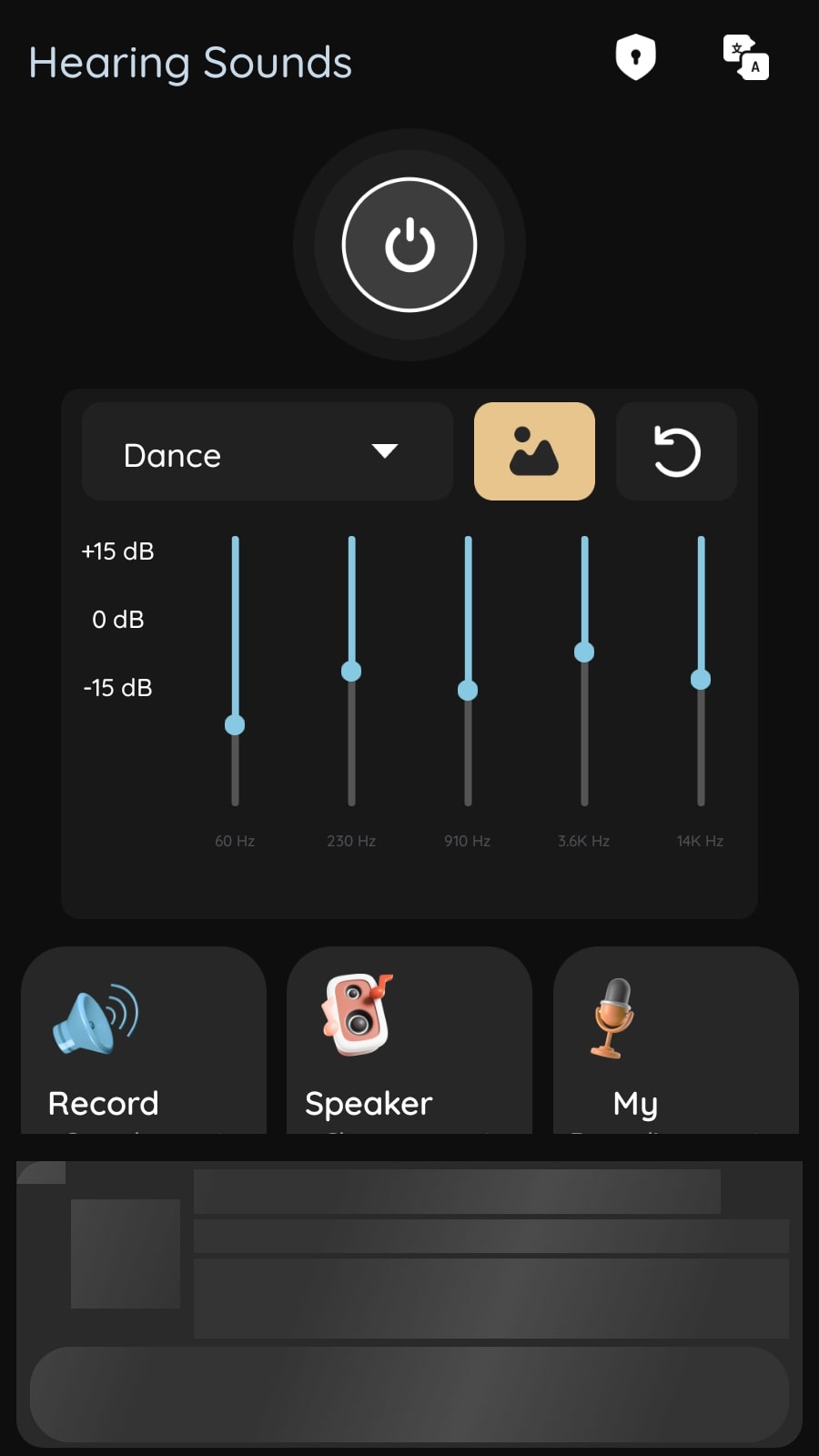819x1456 pixels.
Task: Tap the yellow image button
Action: [x=534, y=451]
